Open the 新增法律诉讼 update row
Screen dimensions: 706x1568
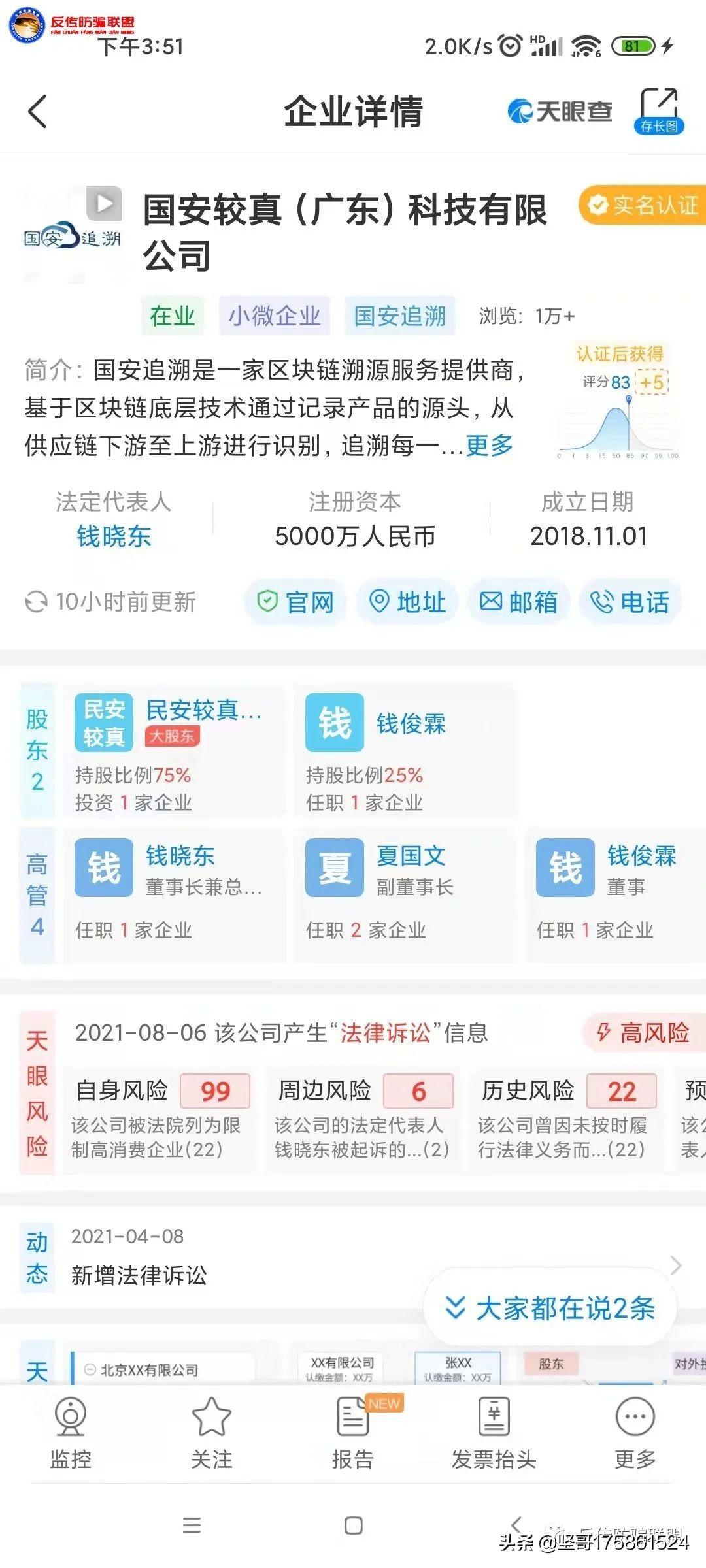tap(353, 1258)
